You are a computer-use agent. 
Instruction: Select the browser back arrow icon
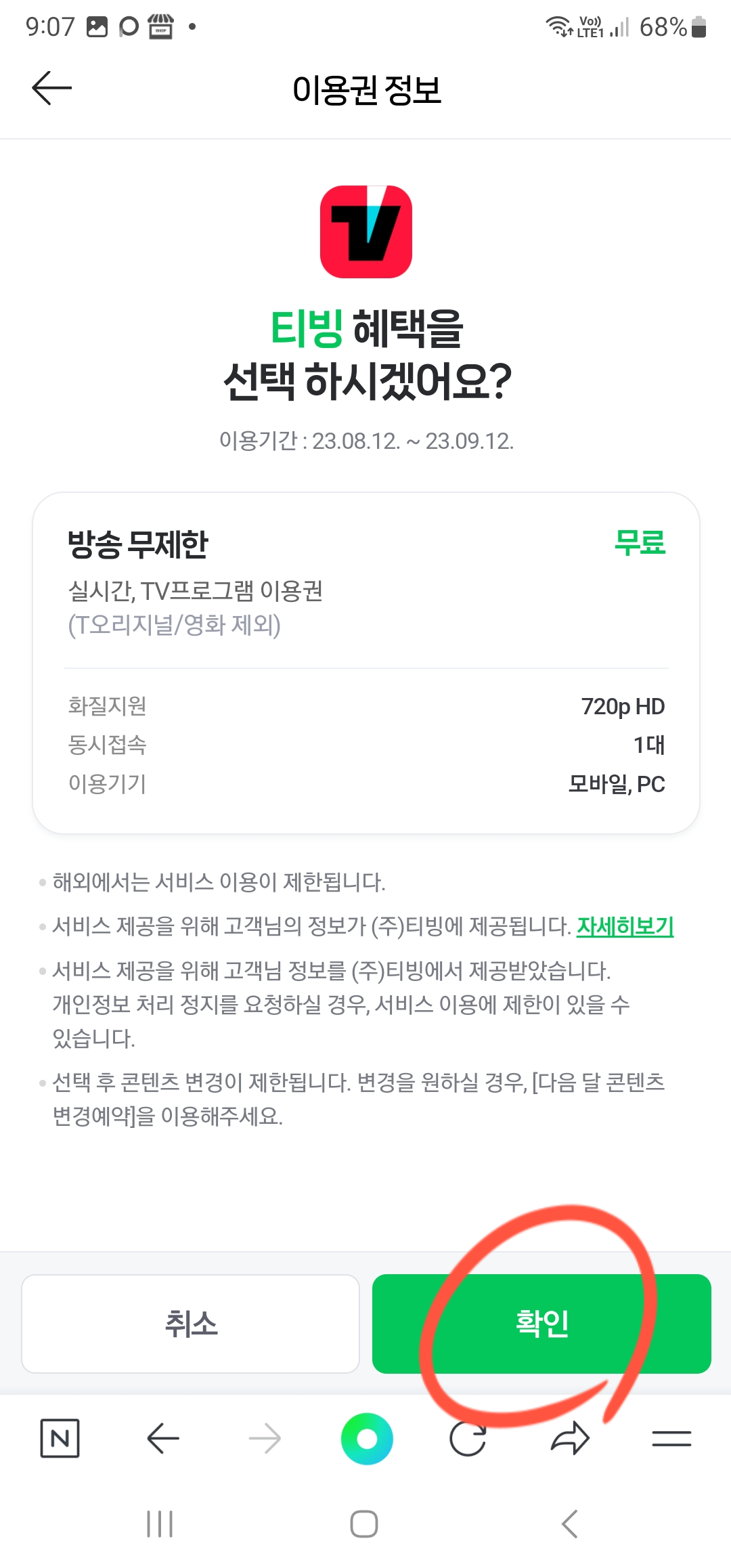(x=162, y=1439)
